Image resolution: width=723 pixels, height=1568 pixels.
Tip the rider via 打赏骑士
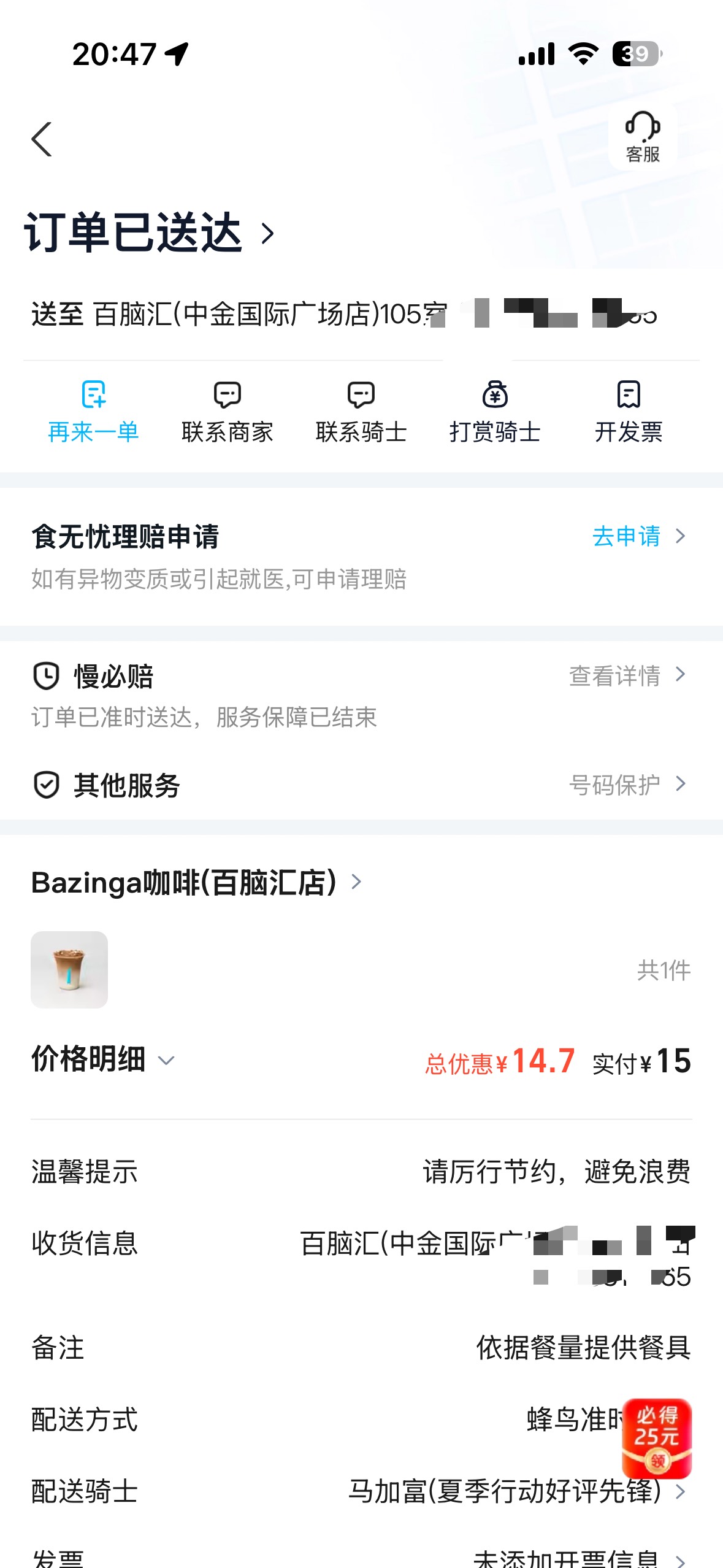[494, 411]
